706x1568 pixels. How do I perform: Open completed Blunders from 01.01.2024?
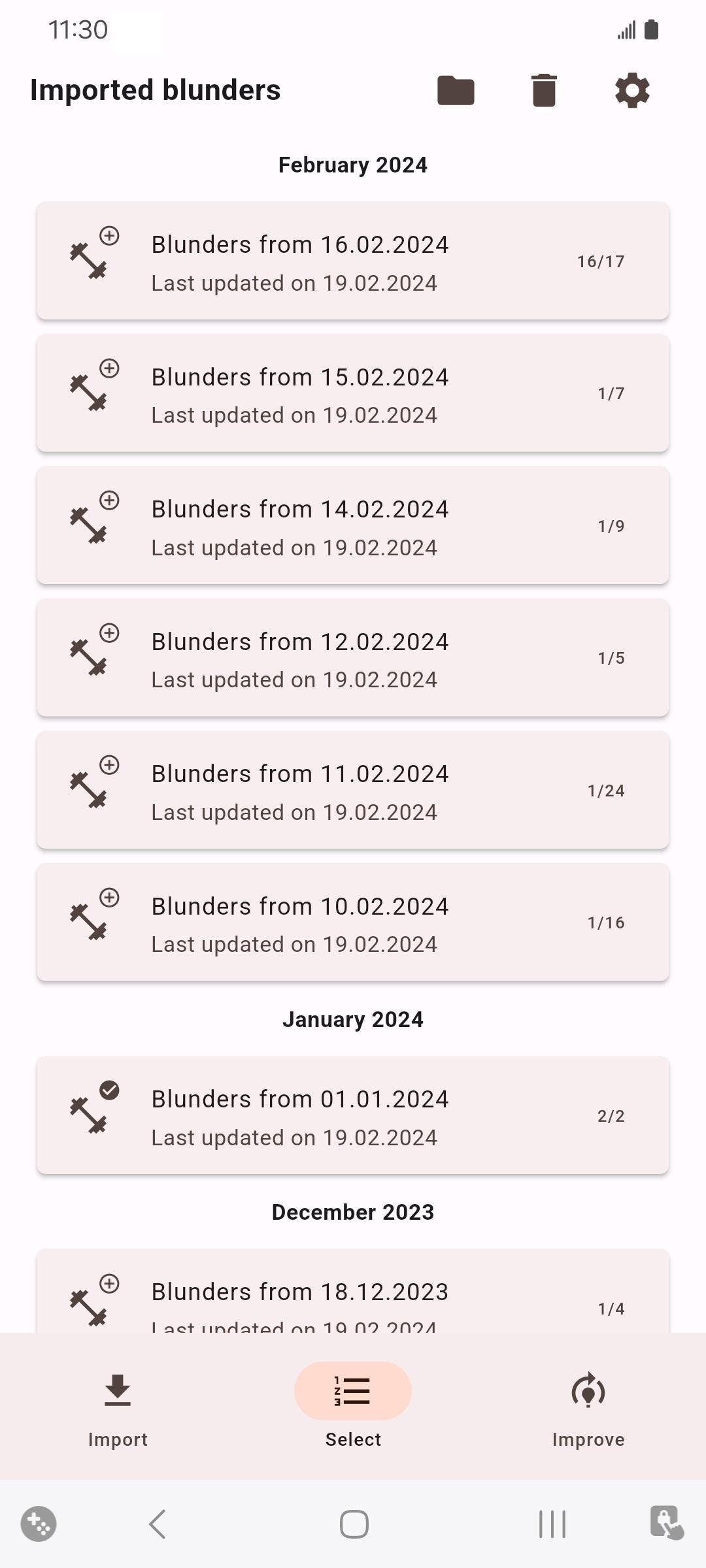[x=353, y=1115]
